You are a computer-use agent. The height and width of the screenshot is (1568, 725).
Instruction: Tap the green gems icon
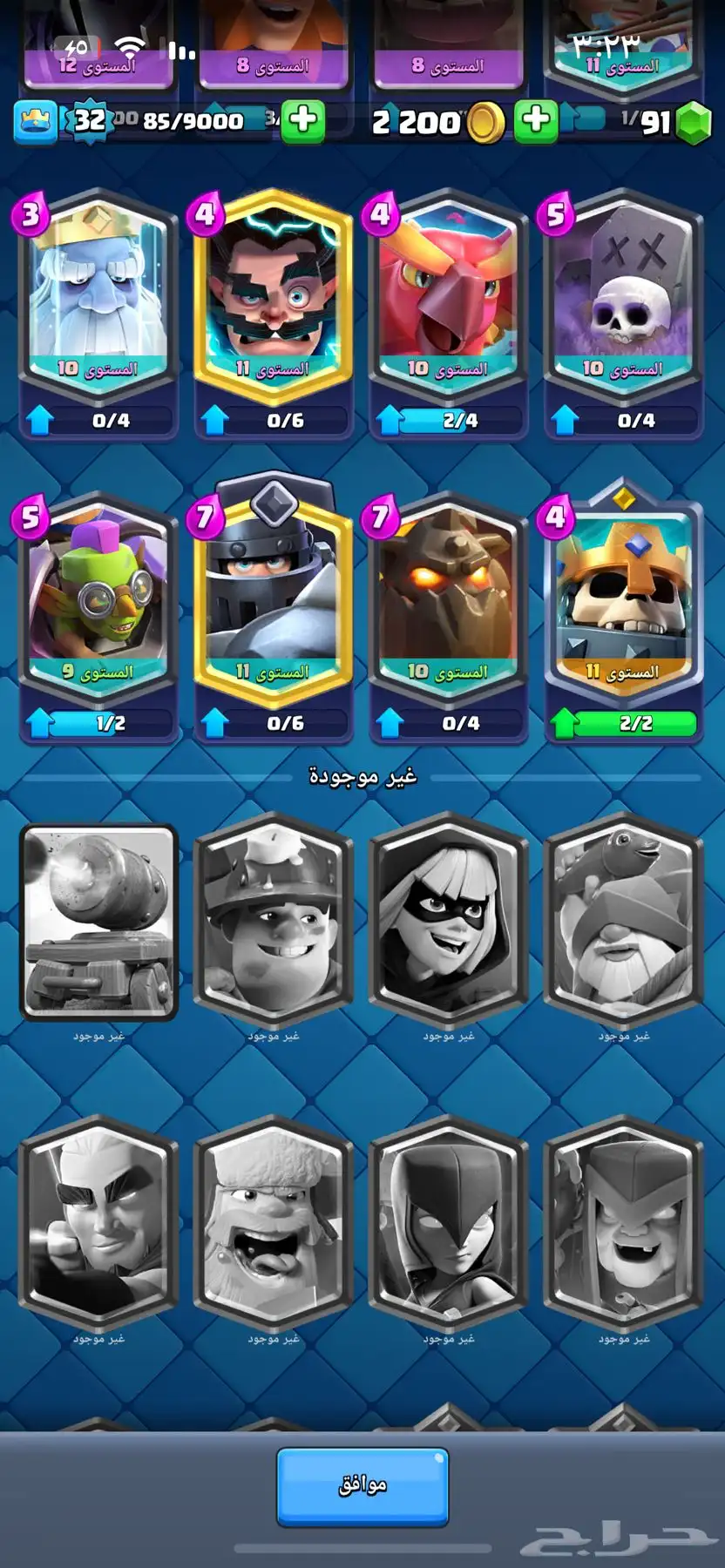694,122
